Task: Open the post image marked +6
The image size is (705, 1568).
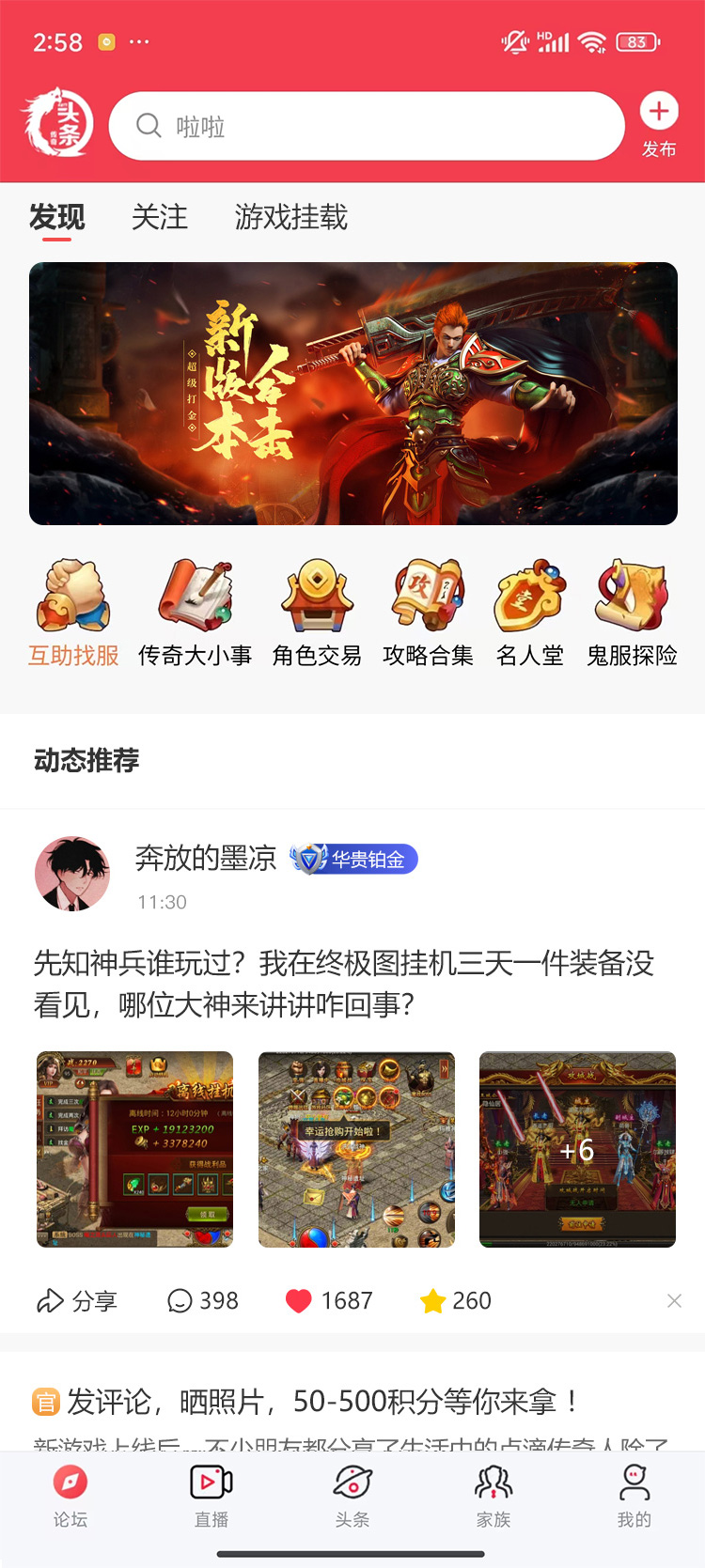Action: [x=577, y=1149]
